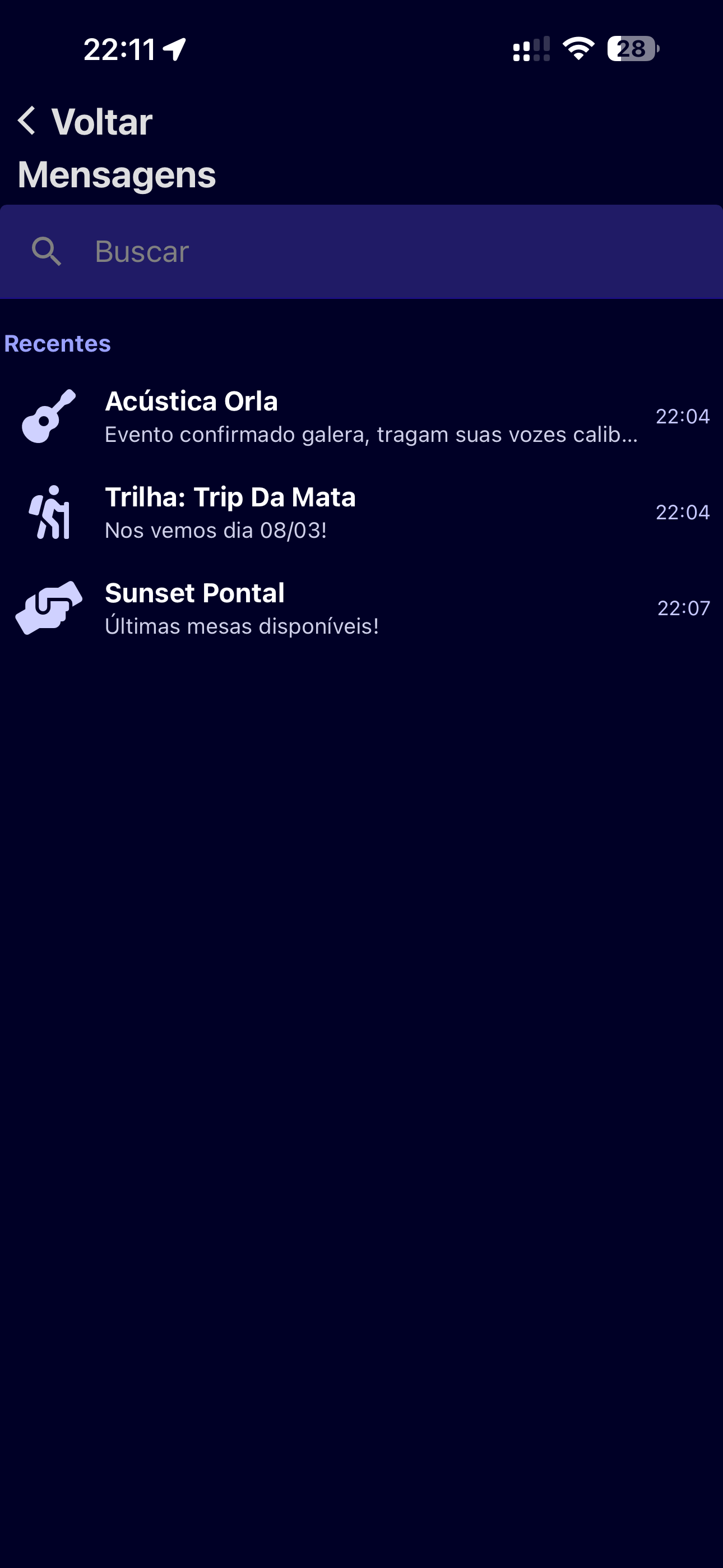
Task: Tap the back chevron arrow
Action: point(27,120)
